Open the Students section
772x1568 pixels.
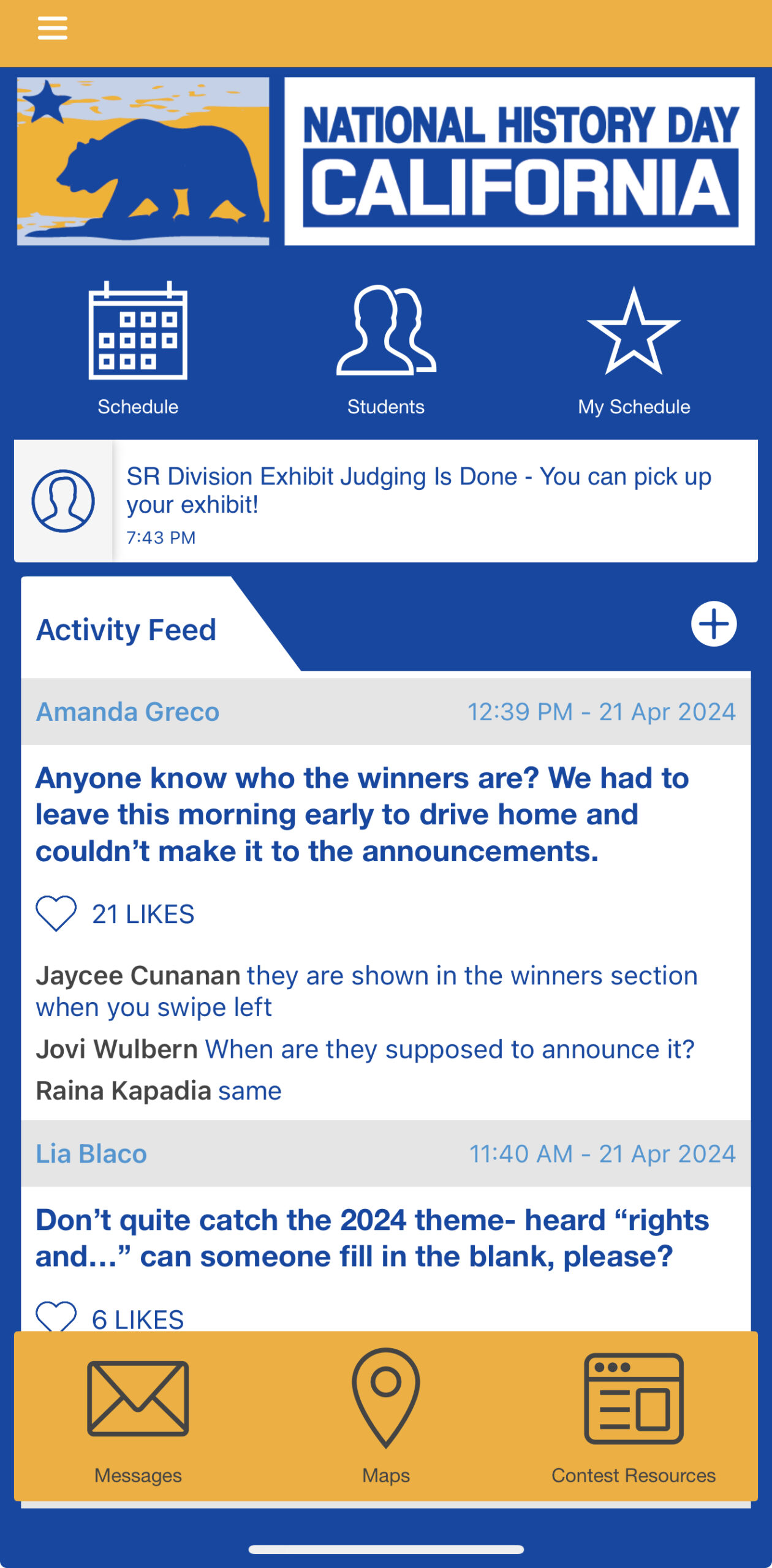pos(386,348)
